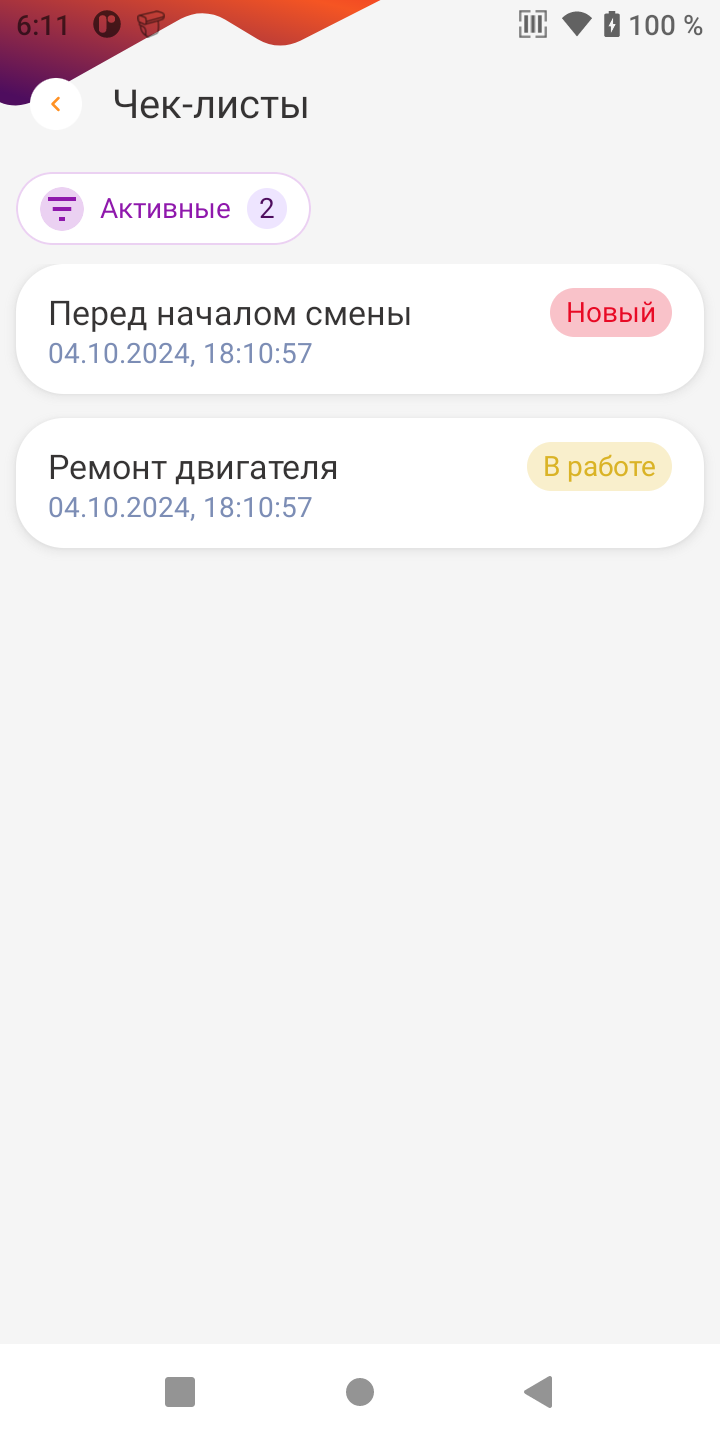Open the Активные filter chip

163,208
